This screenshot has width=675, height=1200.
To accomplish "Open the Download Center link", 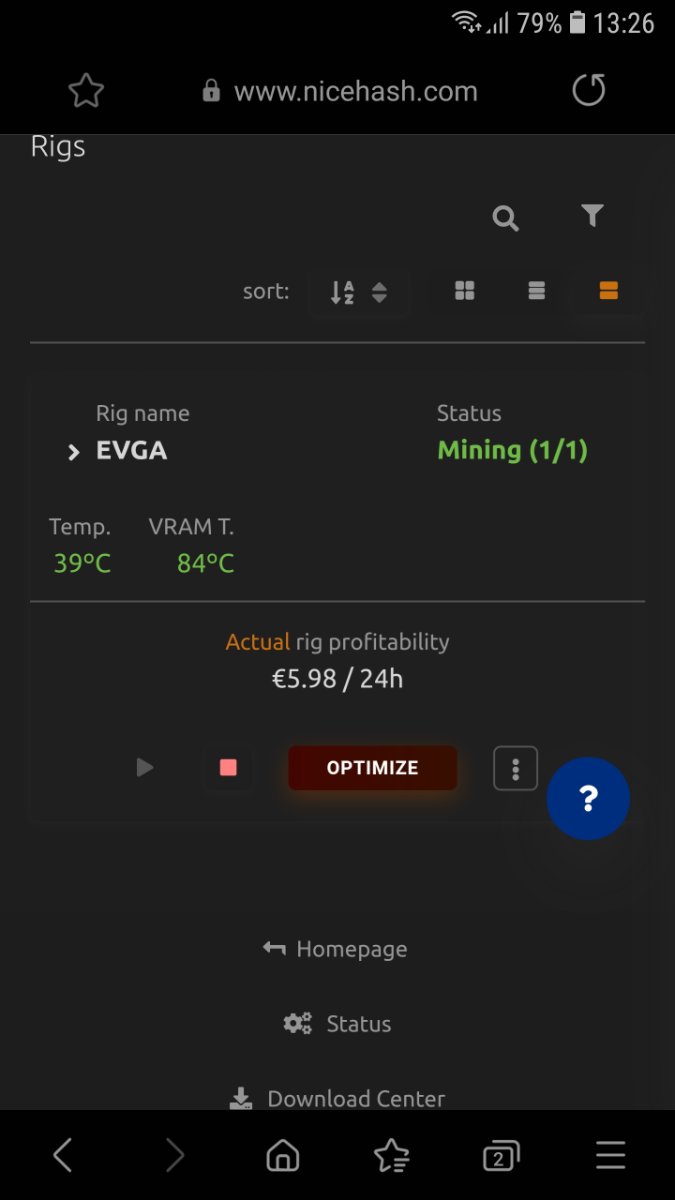I will (x=337, y=1099).
